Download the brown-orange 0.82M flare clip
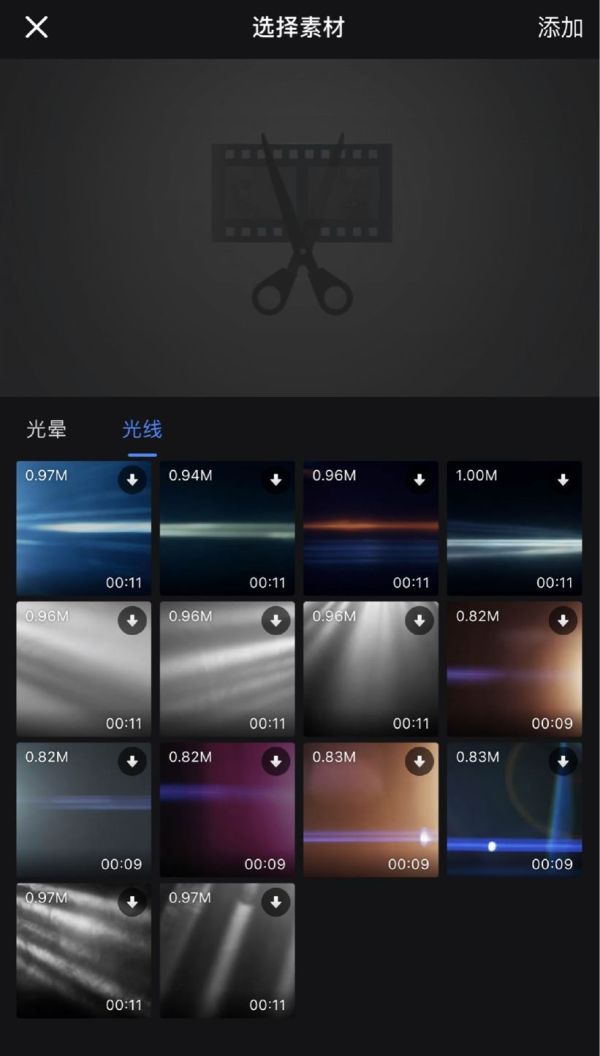600x1056 pixels. coord(563,621)
